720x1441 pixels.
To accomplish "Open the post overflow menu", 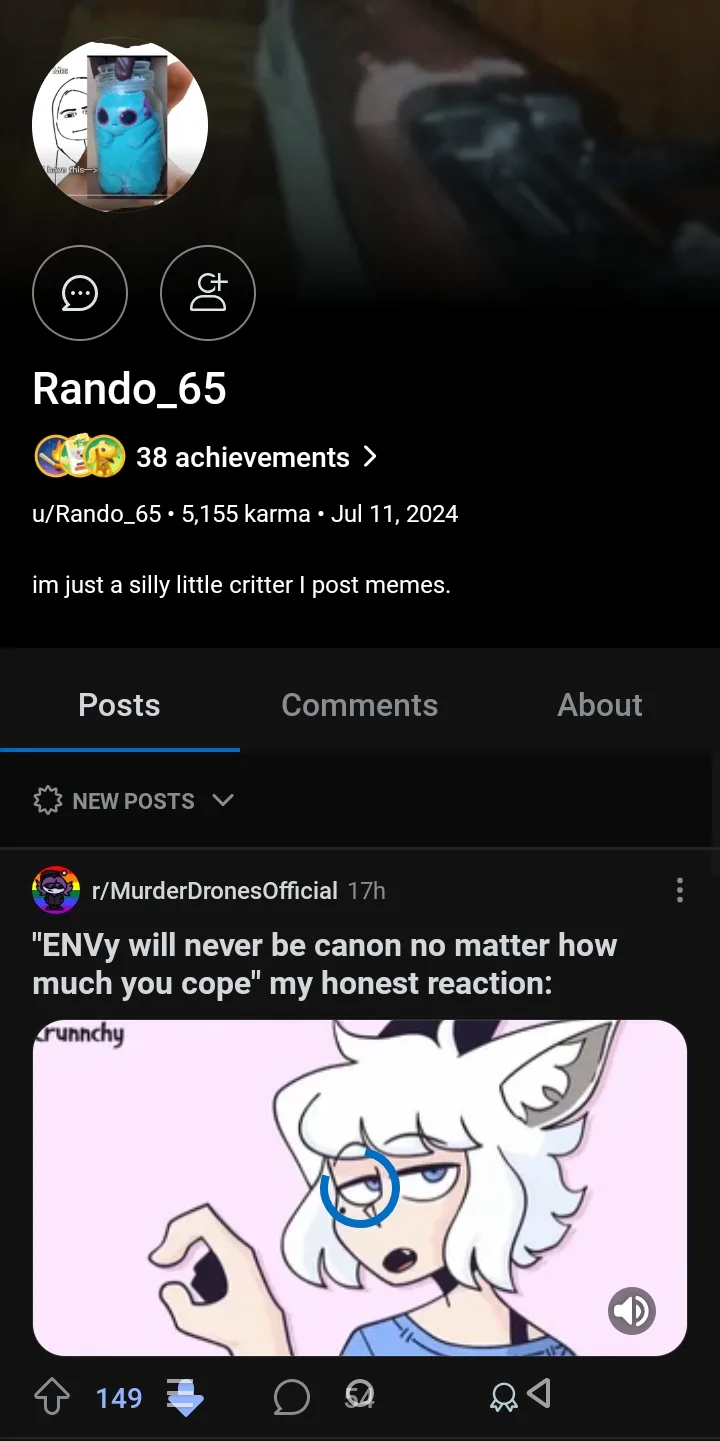I will 680,890.
